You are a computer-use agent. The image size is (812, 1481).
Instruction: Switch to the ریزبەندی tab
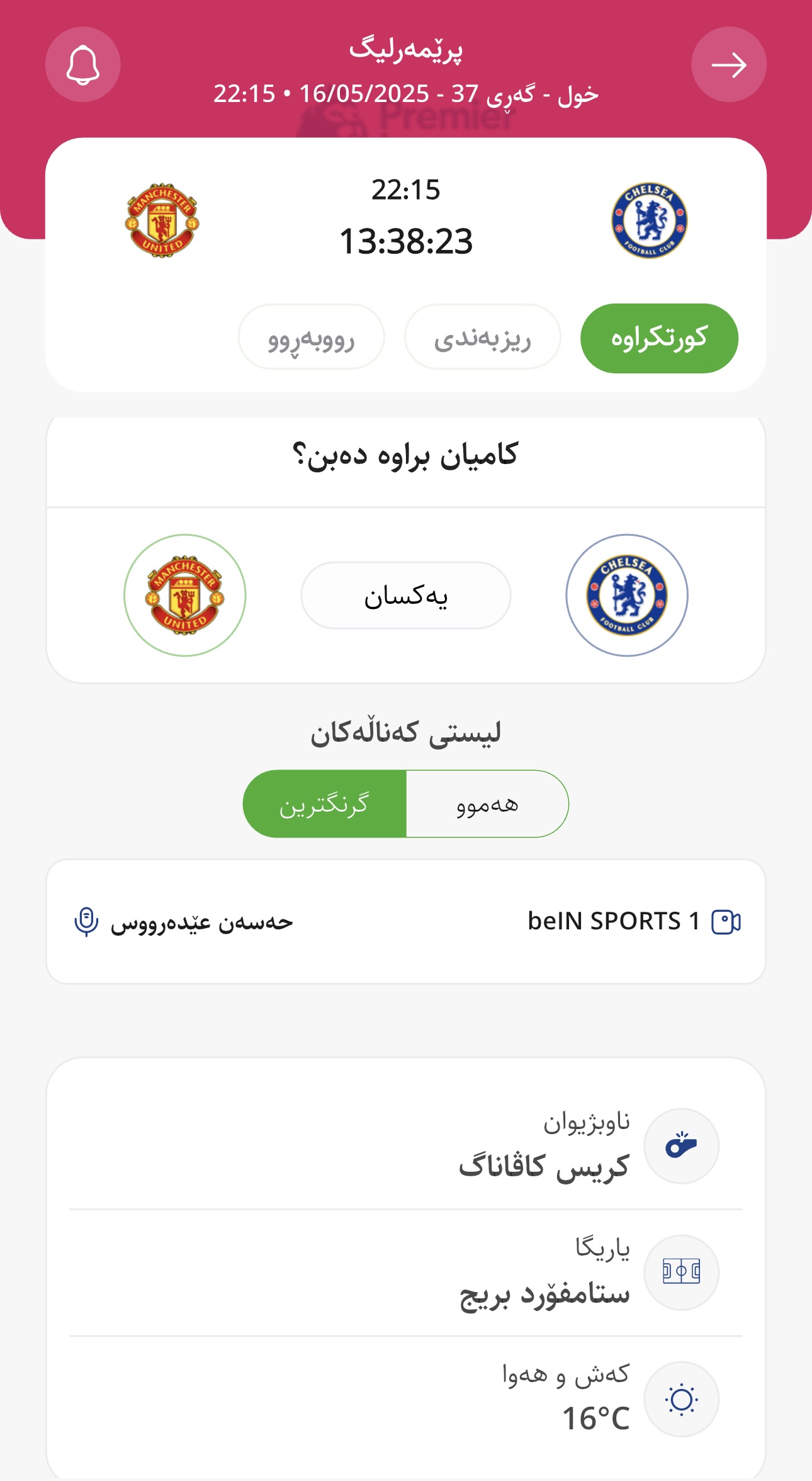pos(482,338)
